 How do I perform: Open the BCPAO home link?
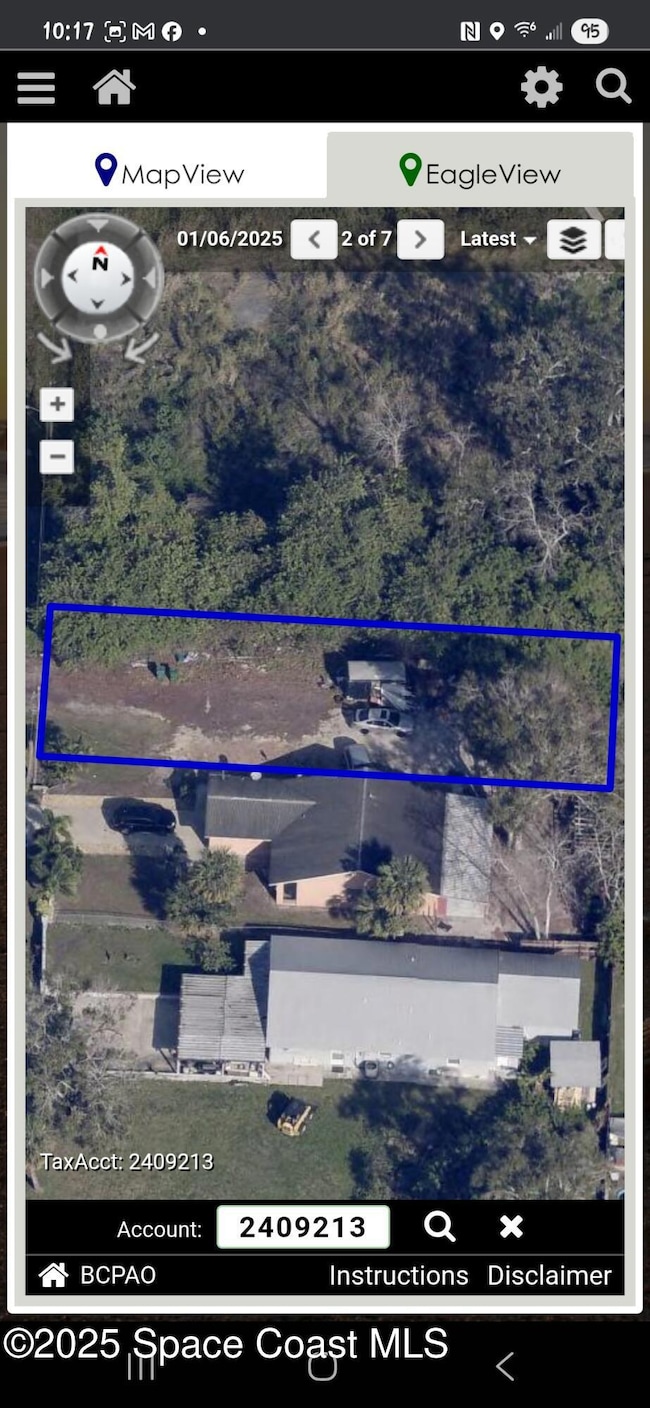tap(97, 1275)
